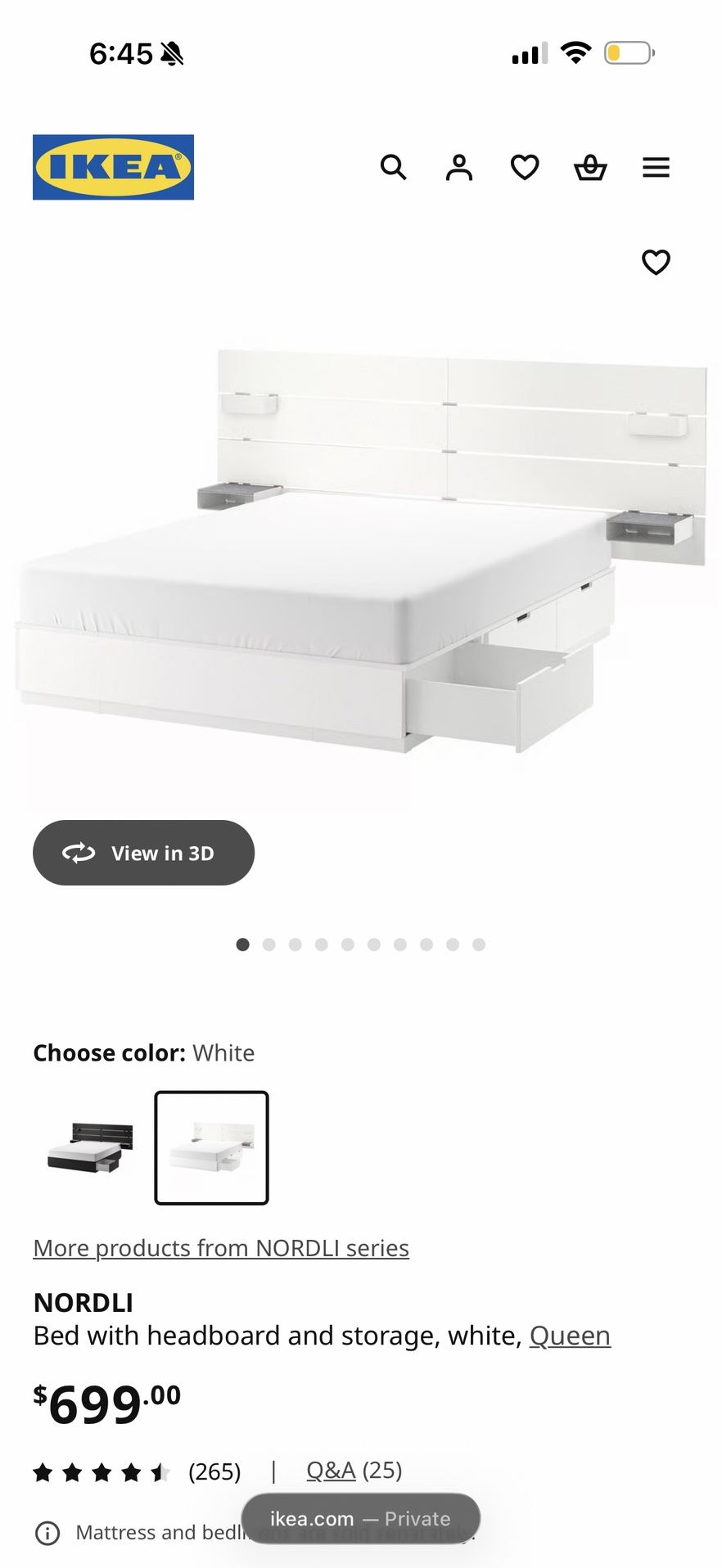Viewport: 722px width, 1568px height.
Task: Open the account profile icon
Action: [x=459, y=168]
